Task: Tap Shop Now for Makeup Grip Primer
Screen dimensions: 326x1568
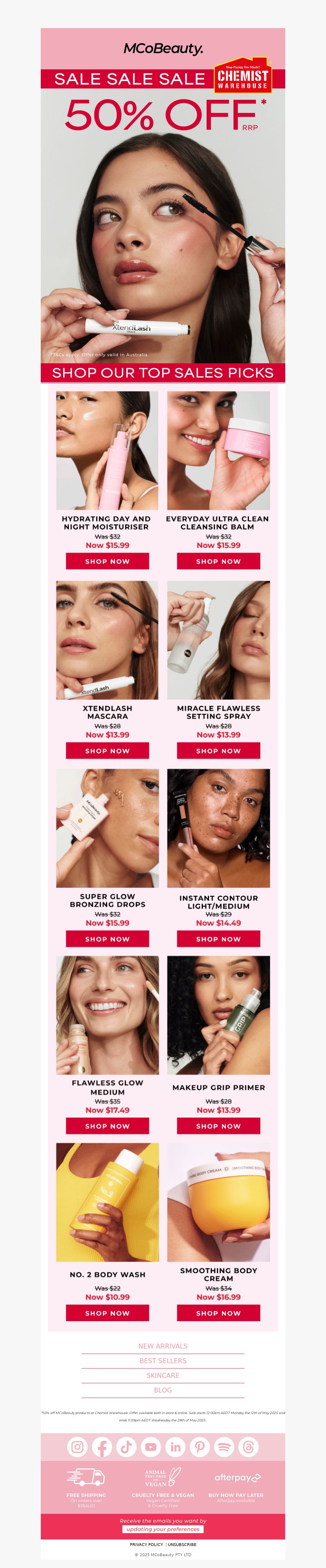Action: 218,1125
